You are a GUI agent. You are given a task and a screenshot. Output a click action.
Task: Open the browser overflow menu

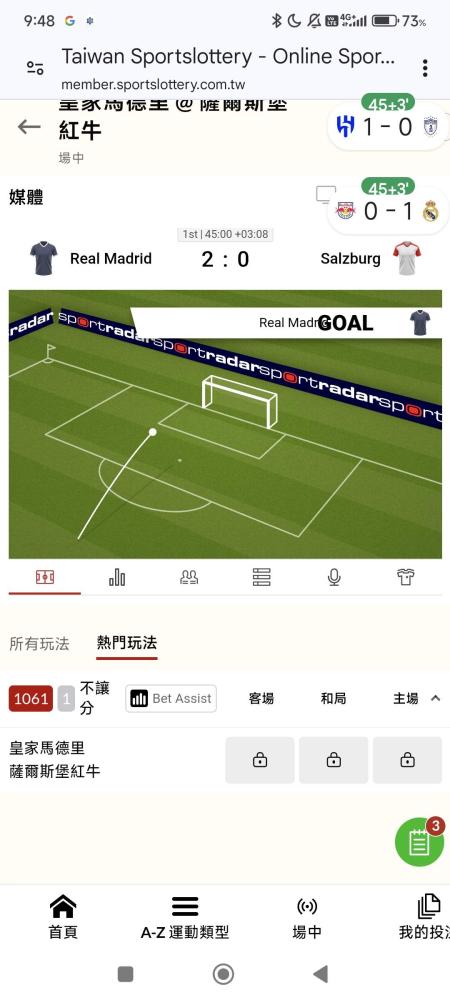[425, 68]
